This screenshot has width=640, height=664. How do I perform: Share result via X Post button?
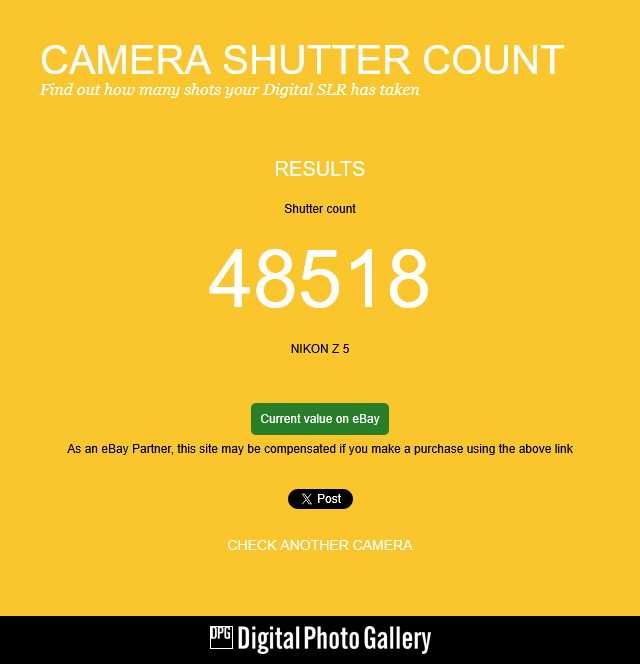click(x=320, y=499)
